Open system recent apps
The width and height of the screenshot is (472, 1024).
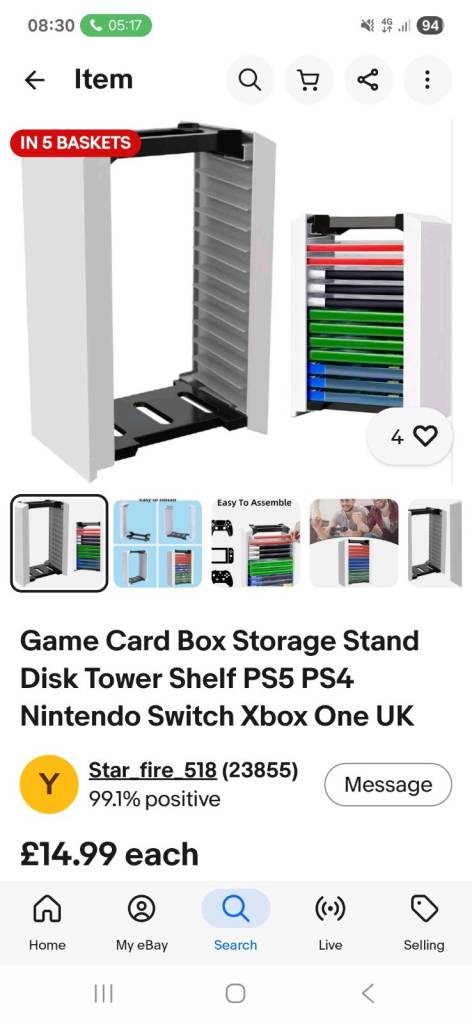coord(103,993)
